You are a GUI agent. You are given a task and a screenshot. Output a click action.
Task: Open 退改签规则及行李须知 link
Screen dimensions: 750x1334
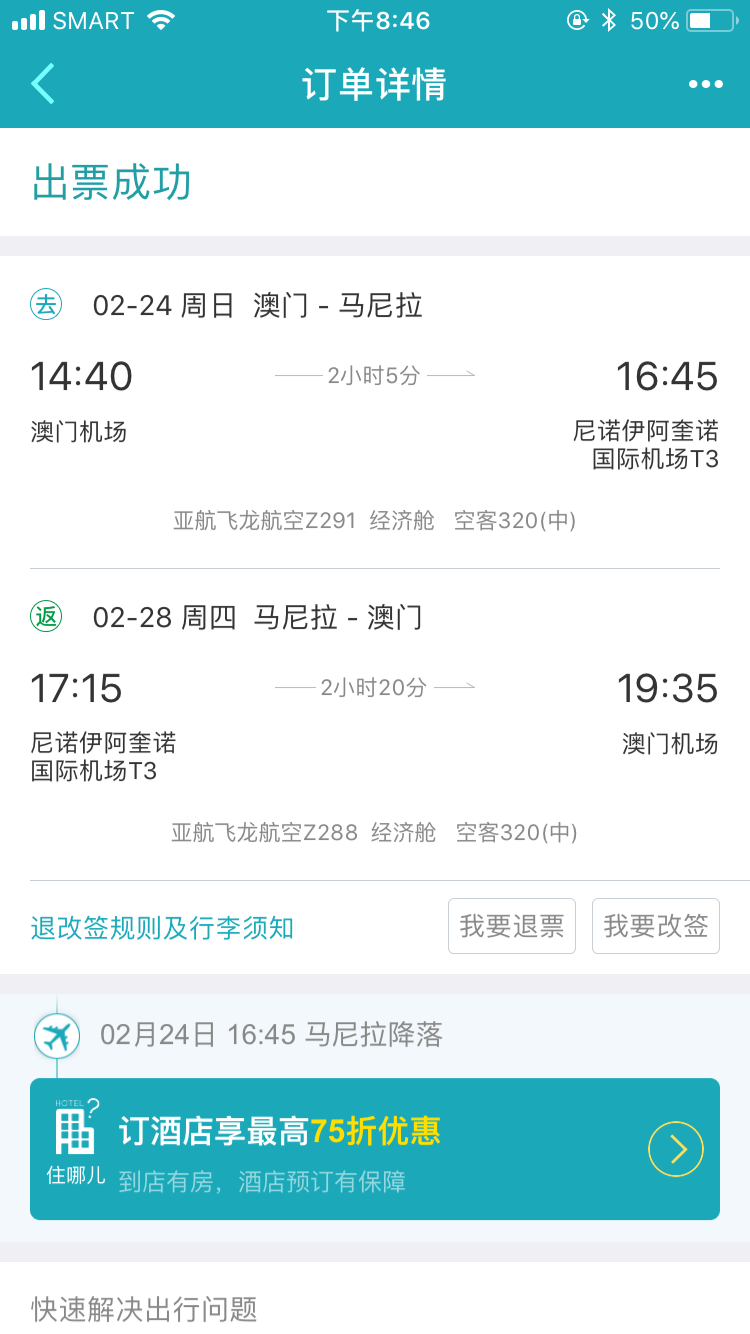[162, 928]
